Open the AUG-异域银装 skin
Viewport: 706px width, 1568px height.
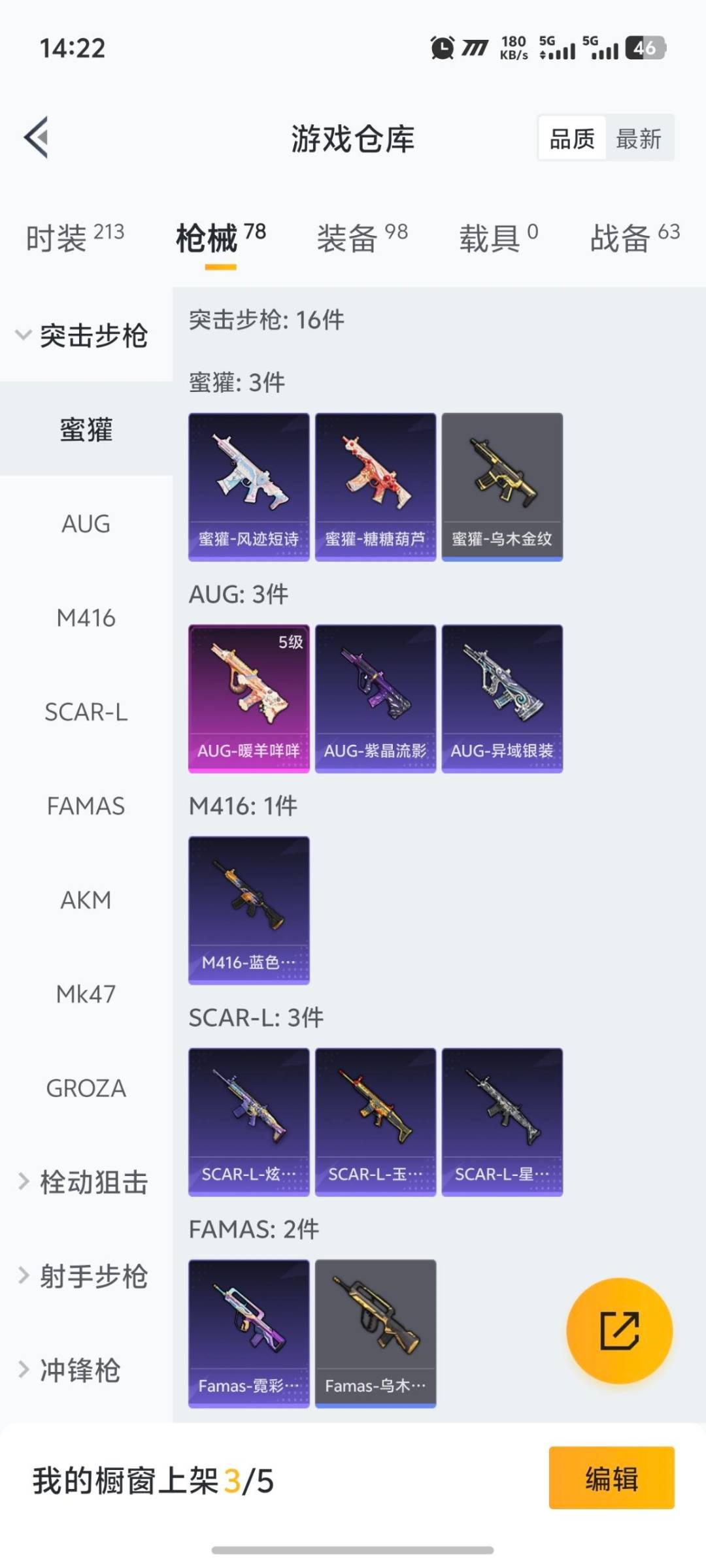tap(502, 698)
